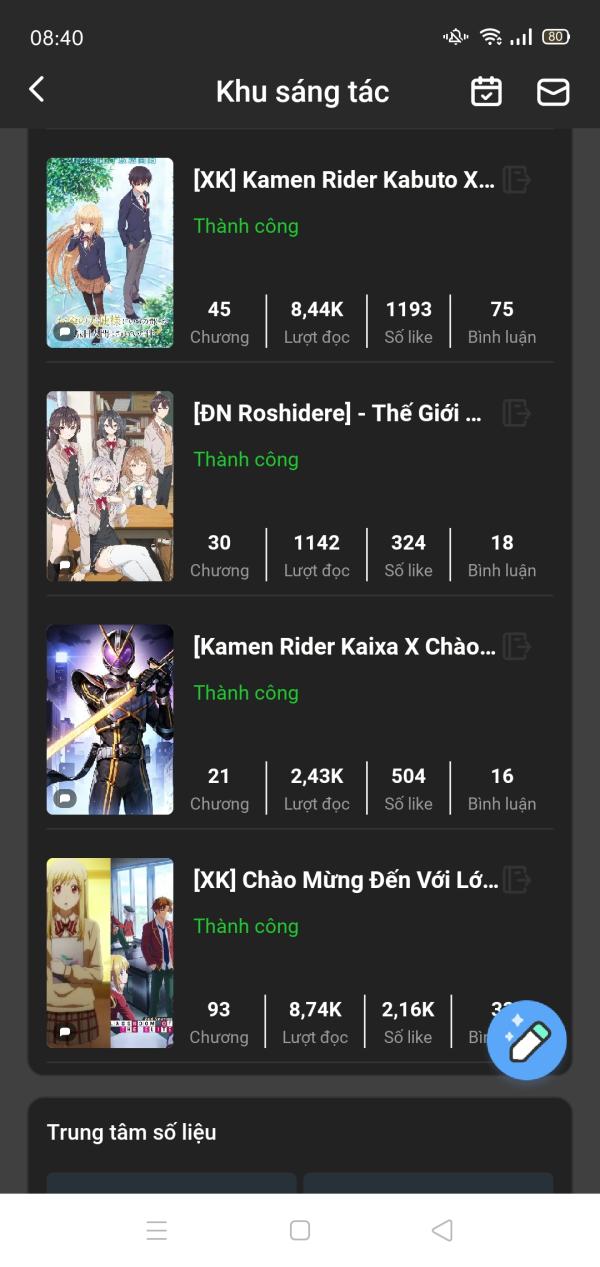
Task: Tap the ĐN Roshidere cover image
Action: pos(110,486)
